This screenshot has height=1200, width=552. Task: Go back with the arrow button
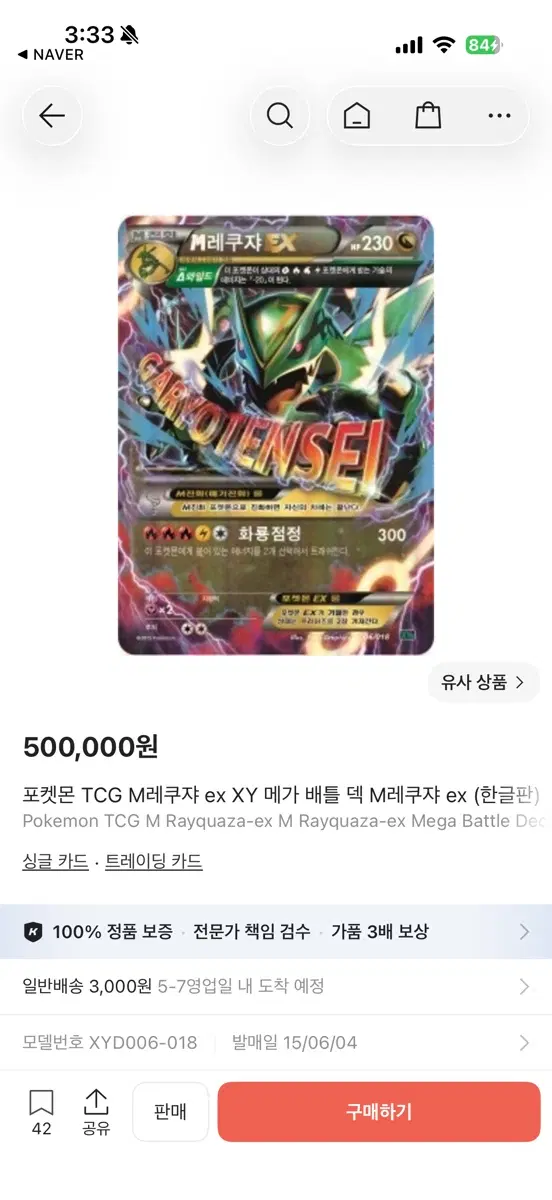[52, 116]
